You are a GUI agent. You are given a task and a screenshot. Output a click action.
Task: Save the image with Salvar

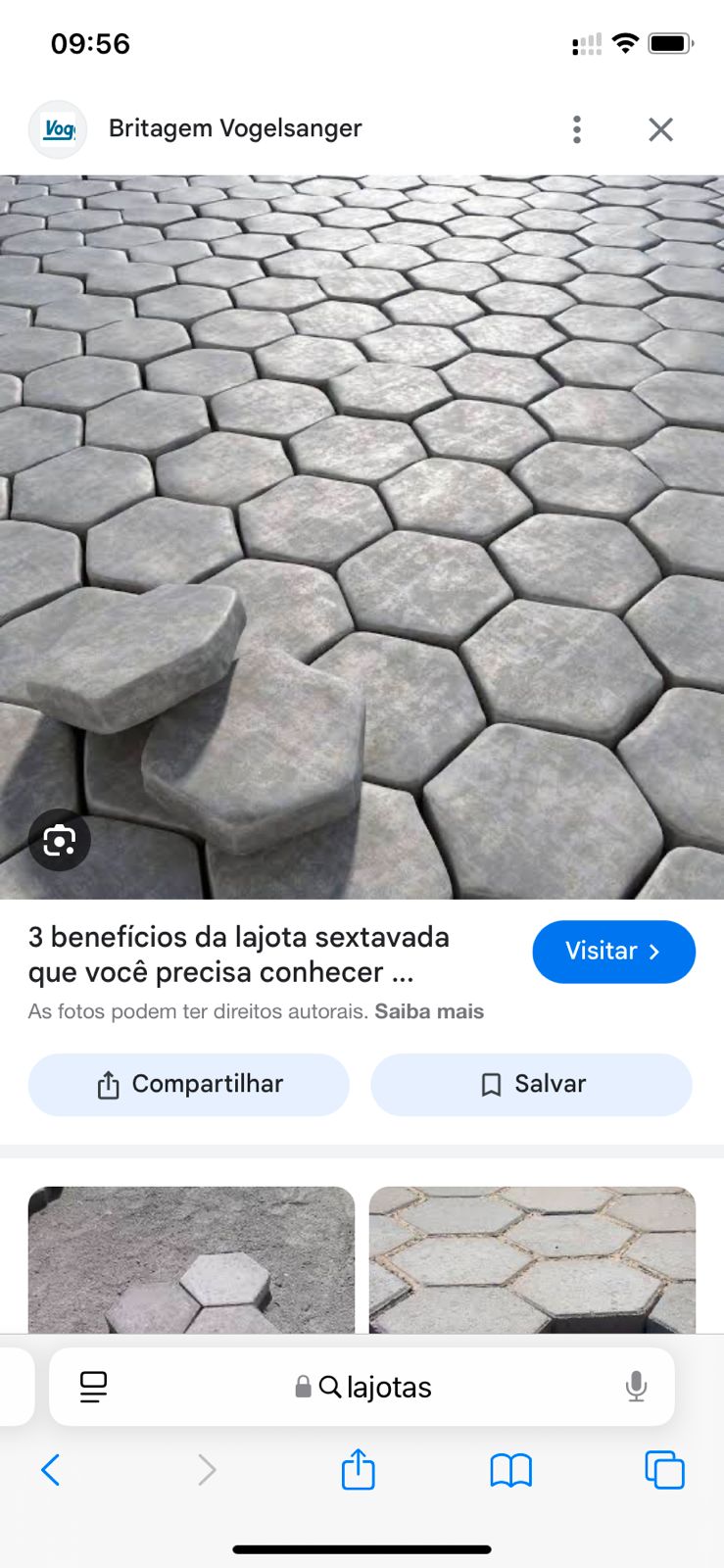531,1085
